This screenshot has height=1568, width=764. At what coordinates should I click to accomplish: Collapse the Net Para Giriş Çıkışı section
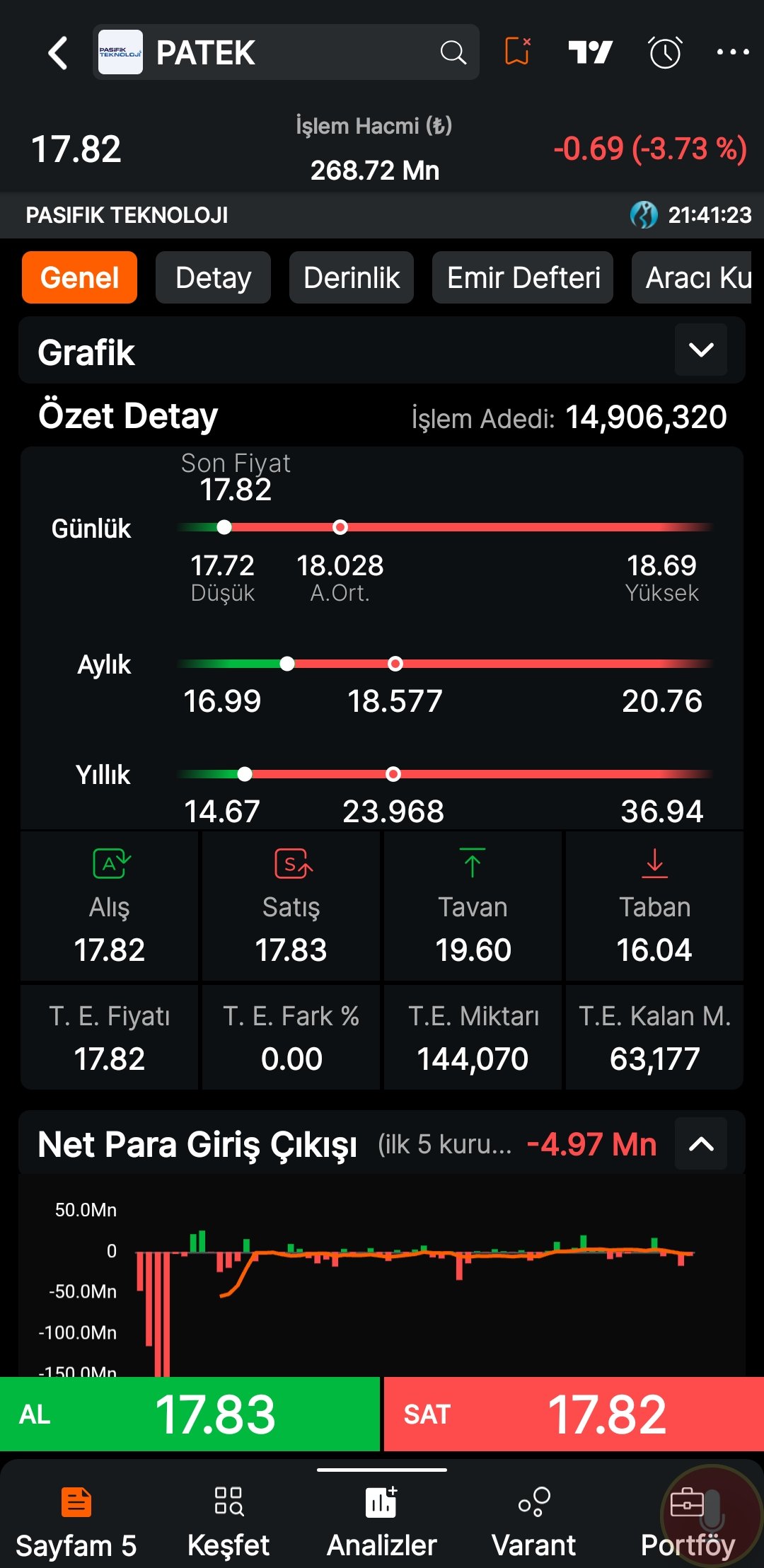click(700, 1144)
